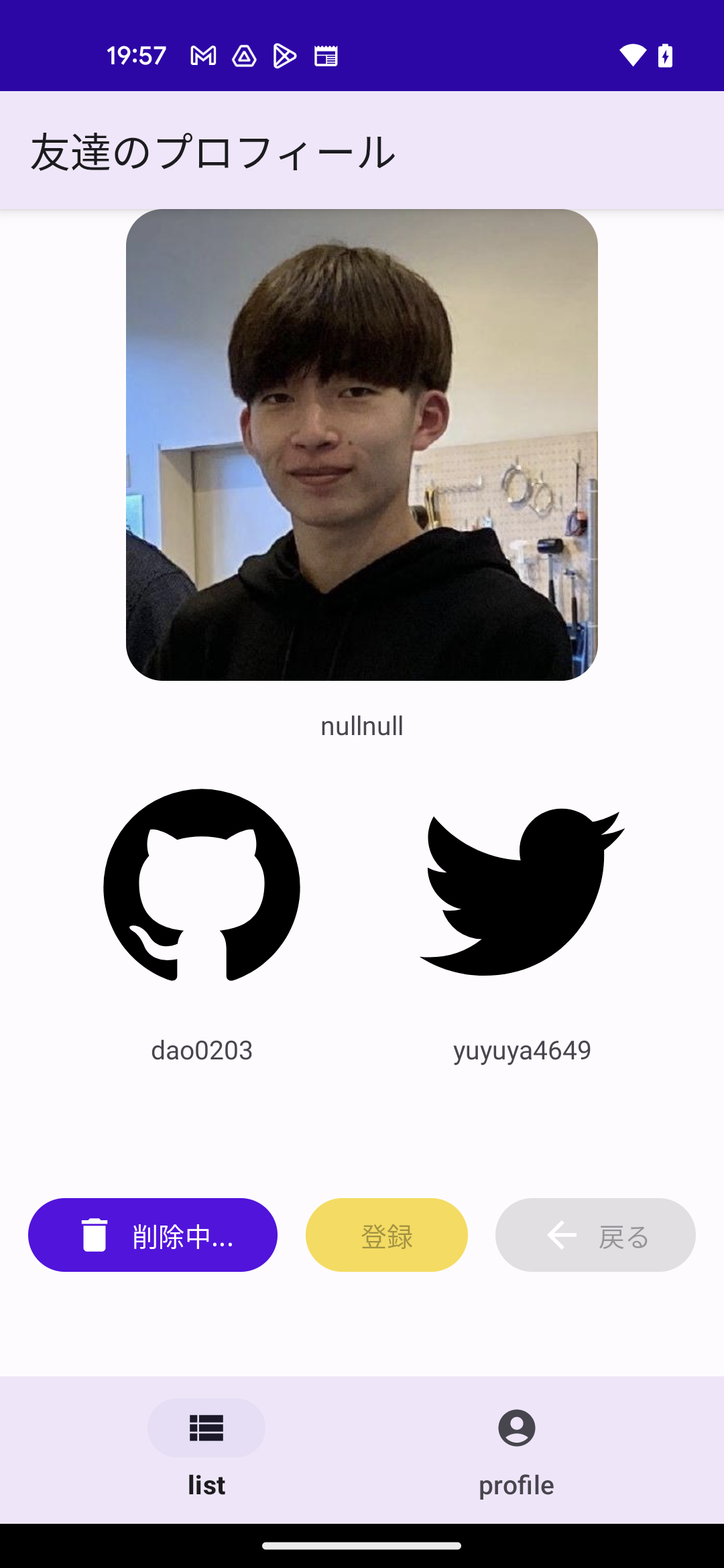Open the GitHub profile for dao0203
The image size is (724, 1568).
coord(201,886)
